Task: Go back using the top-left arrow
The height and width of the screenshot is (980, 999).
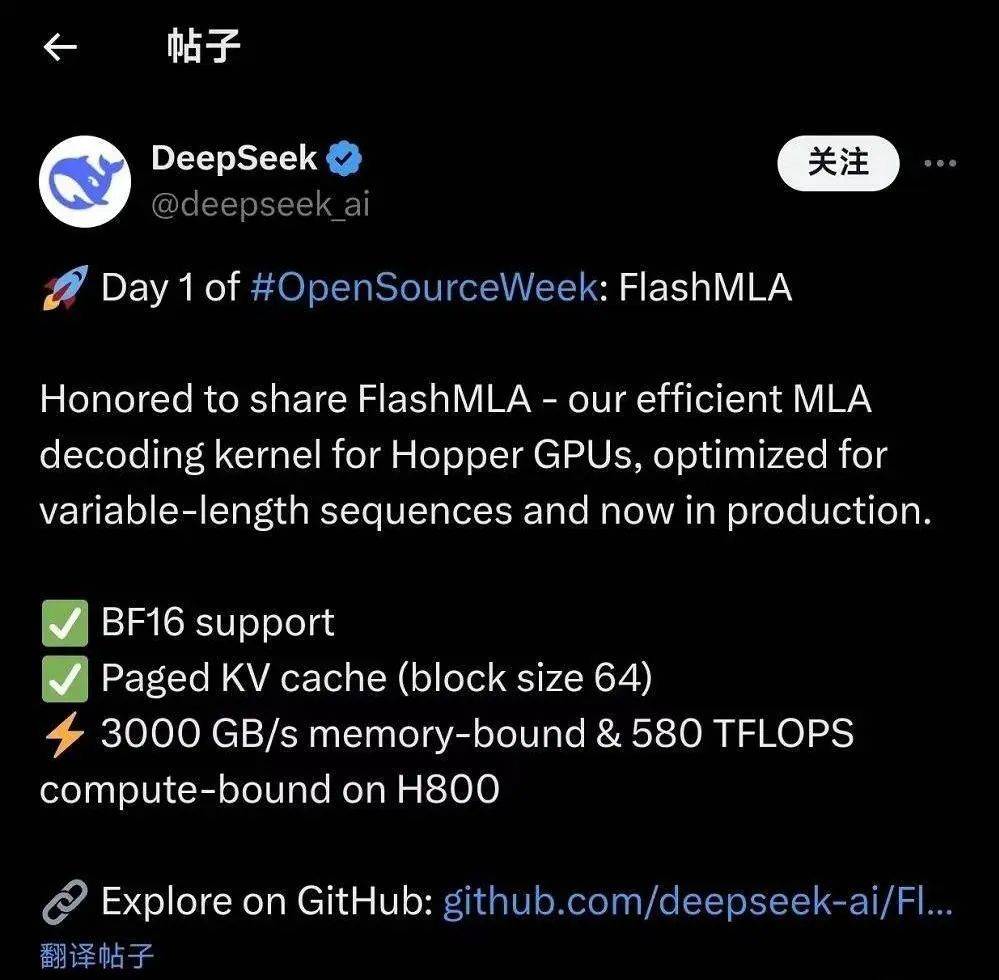Action: [x=60, y=48]
